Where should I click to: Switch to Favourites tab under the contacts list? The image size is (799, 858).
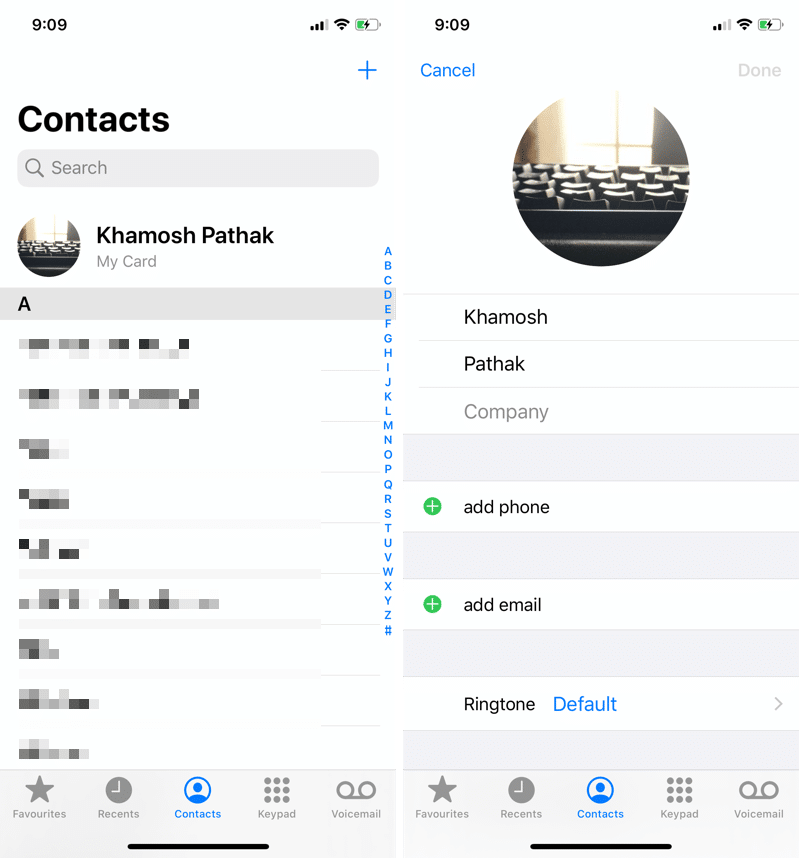click(40, 797)
